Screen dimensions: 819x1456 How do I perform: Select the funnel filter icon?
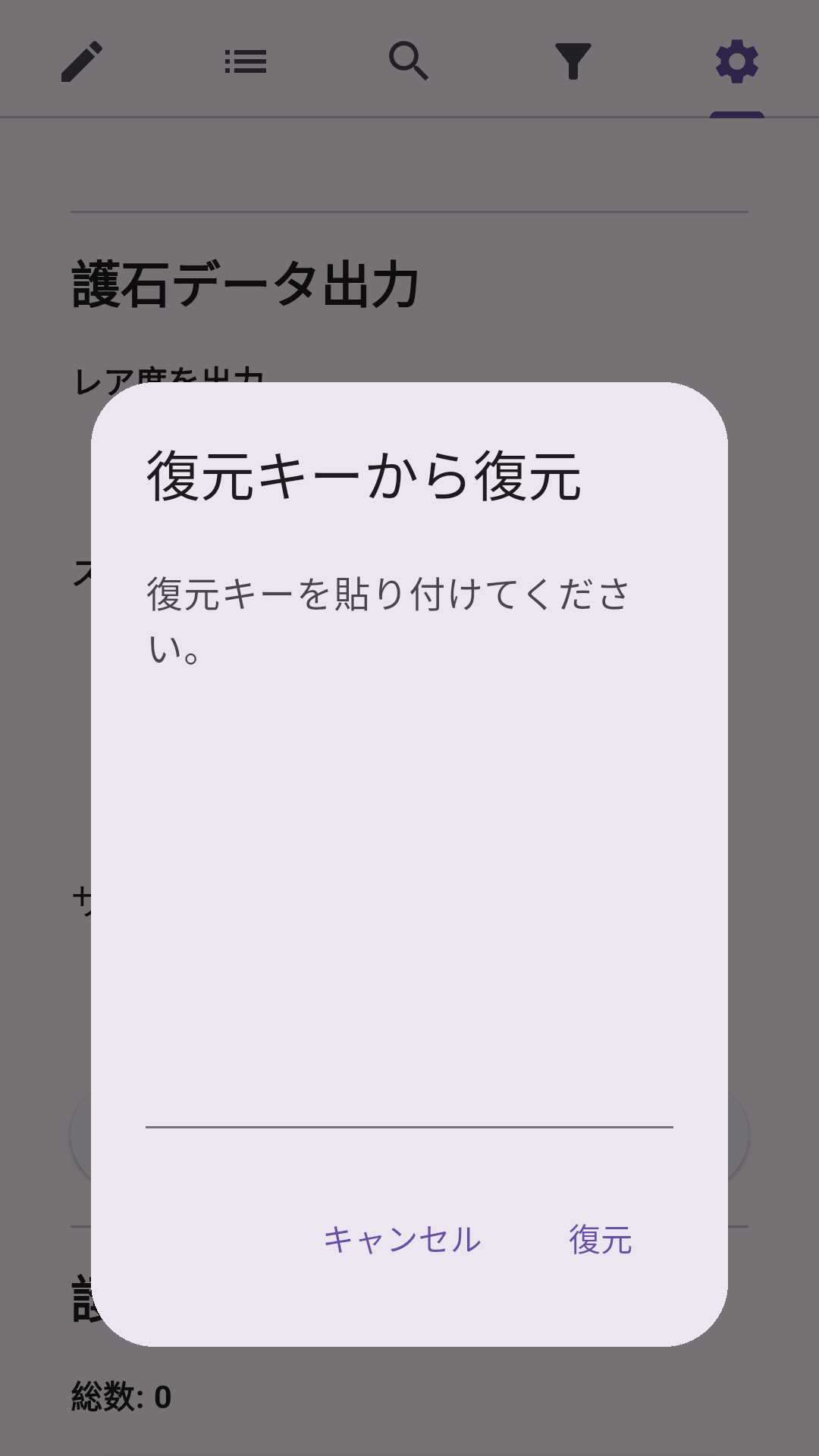[573, 62]
